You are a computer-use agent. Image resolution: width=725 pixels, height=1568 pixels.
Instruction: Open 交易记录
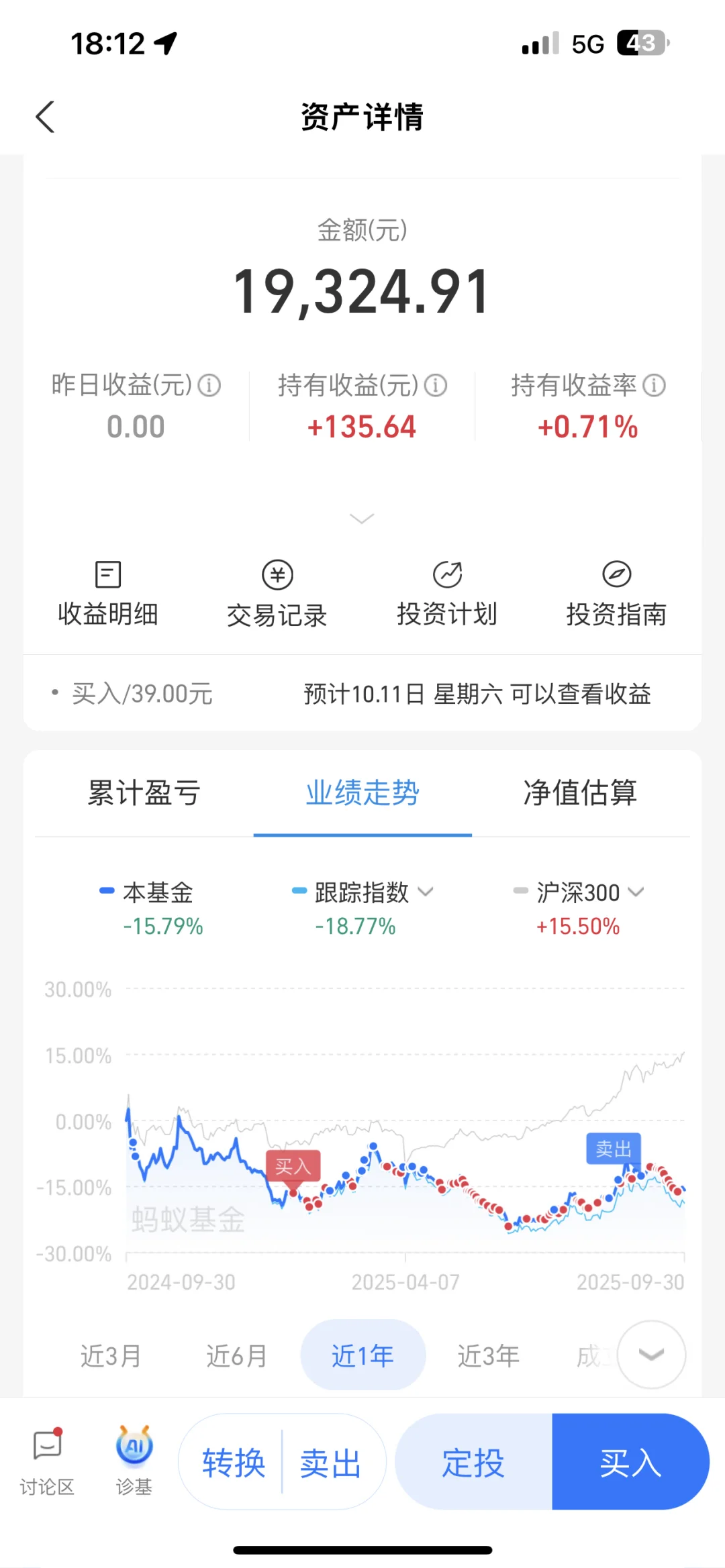277,594
